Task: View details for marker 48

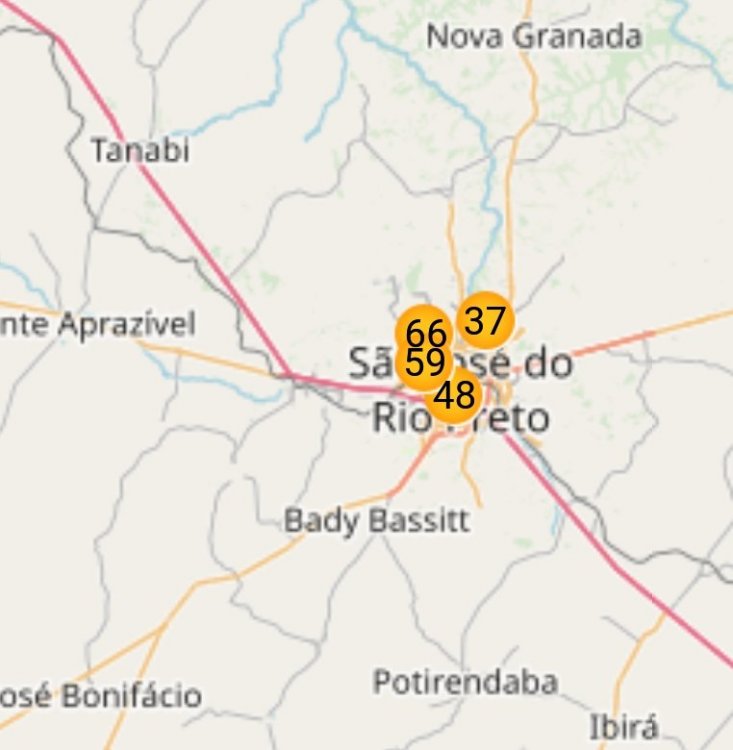Action: 455,396
